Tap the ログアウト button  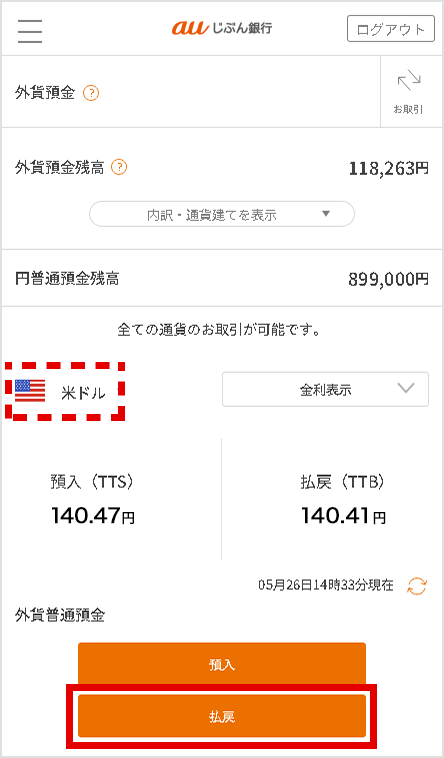click(x=390, y=29)
